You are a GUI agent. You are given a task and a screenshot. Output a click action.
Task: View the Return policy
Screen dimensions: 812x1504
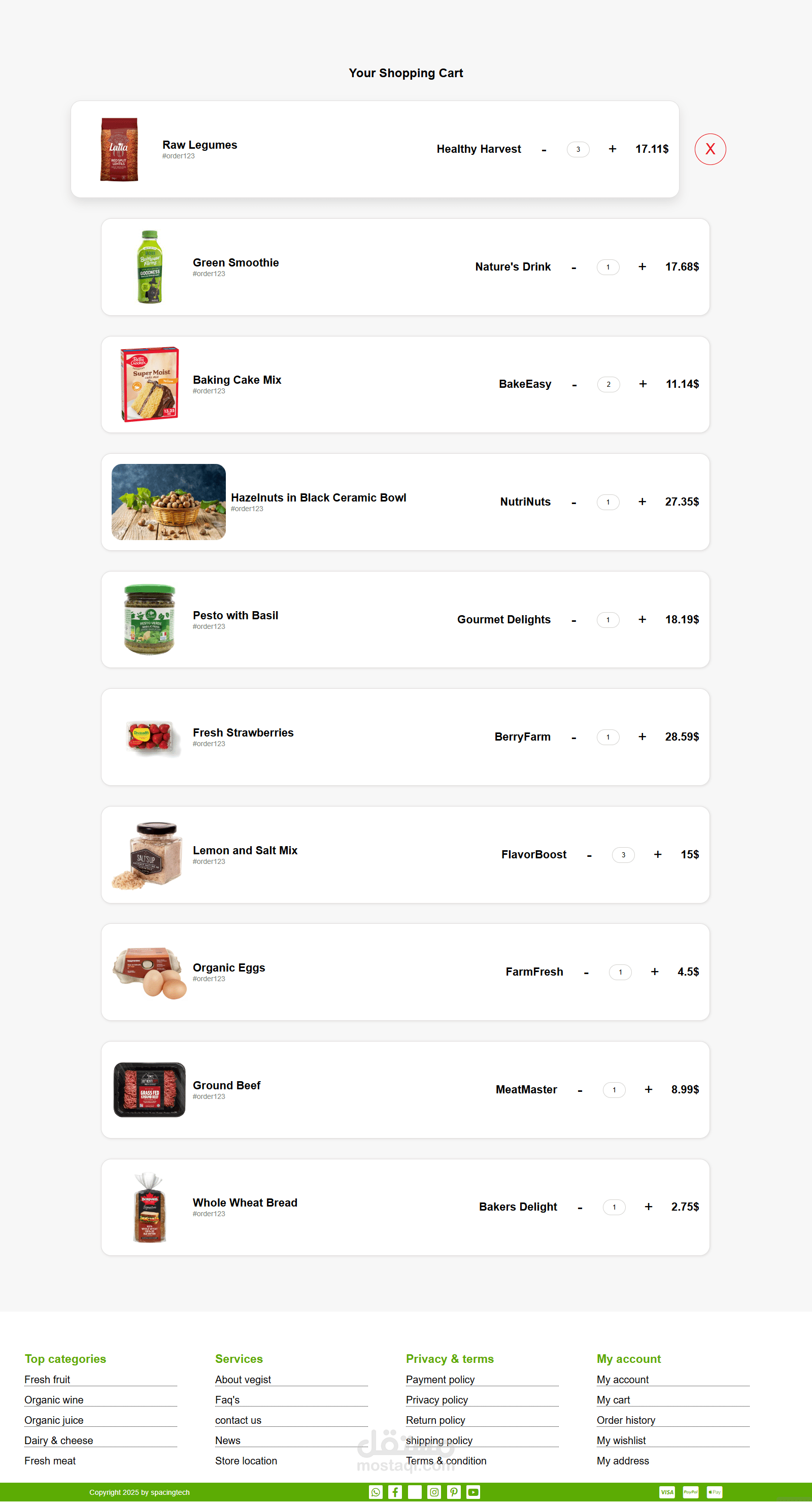tap(435, 1420)
